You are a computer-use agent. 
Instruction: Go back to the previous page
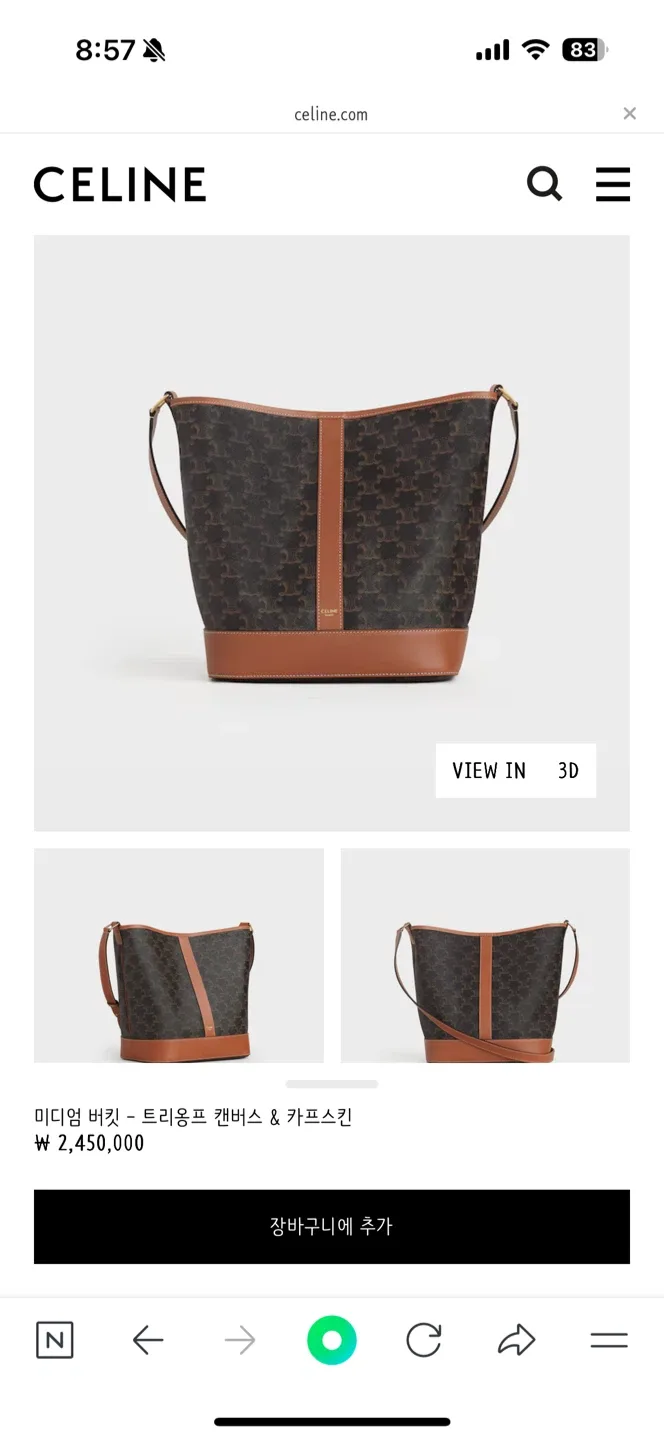(x=148, y=1340)
